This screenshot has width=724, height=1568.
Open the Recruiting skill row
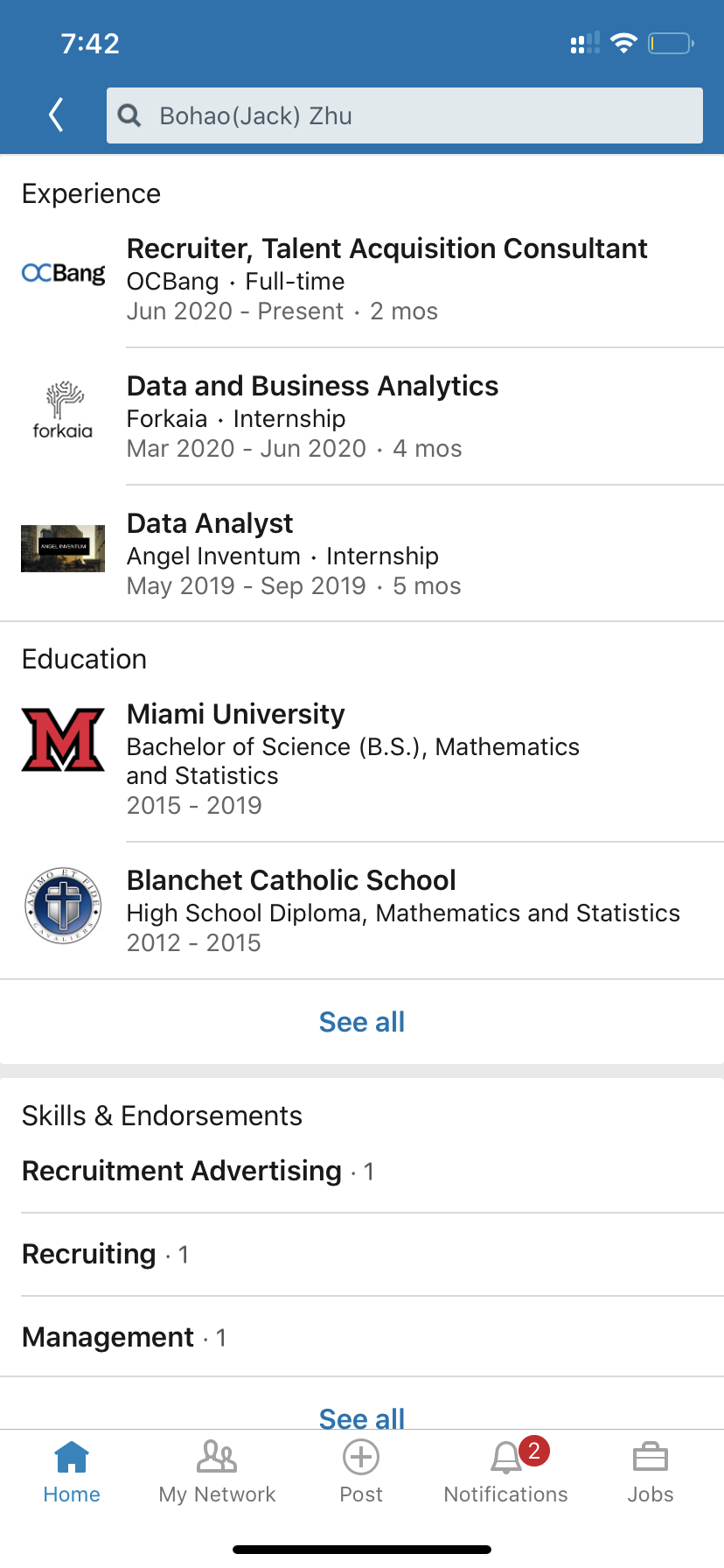(x=89, y=1254)
